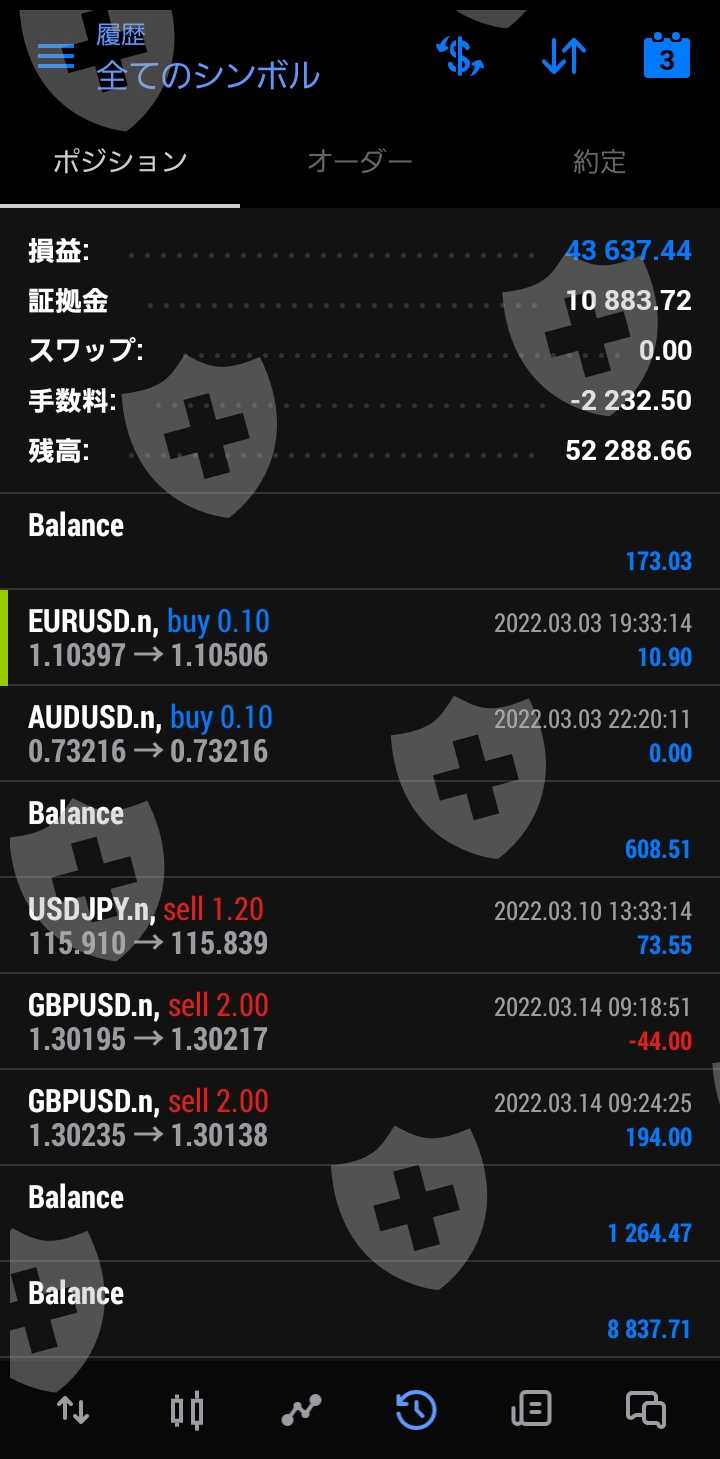Open GBPUSD.n sell position with 194.00 profit
This screenshot has width=720, height=1459.
(x=360, y=1118)
